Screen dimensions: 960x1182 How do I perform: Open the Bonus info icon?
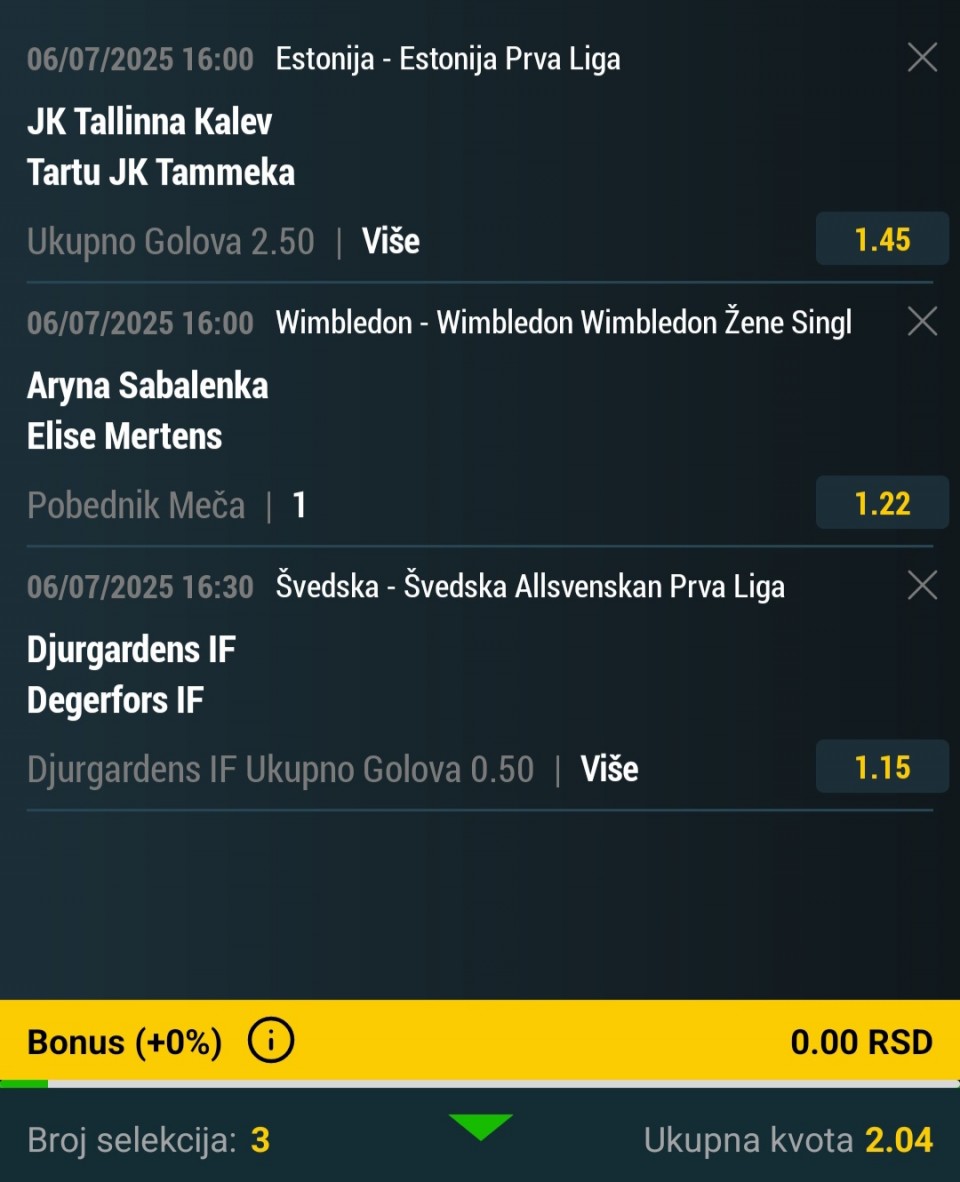271,1042
